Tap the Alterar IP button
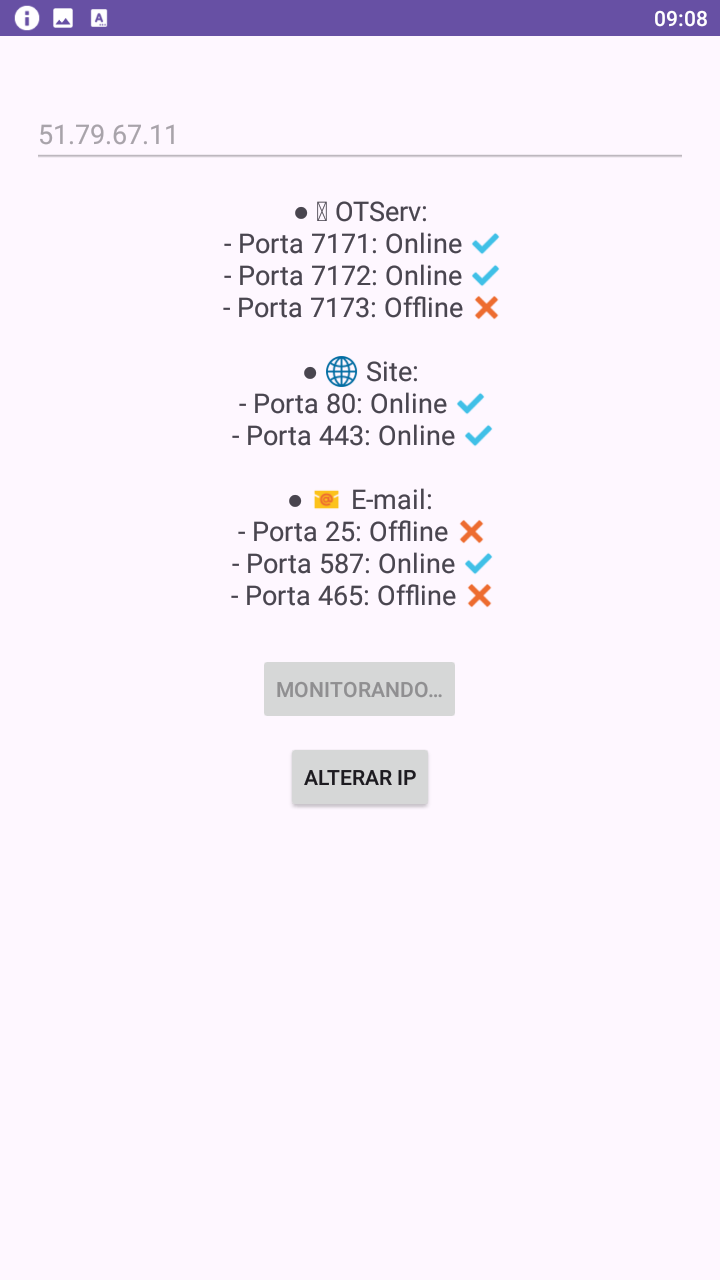The image size is (720, 1280). (x=360, y=777)
